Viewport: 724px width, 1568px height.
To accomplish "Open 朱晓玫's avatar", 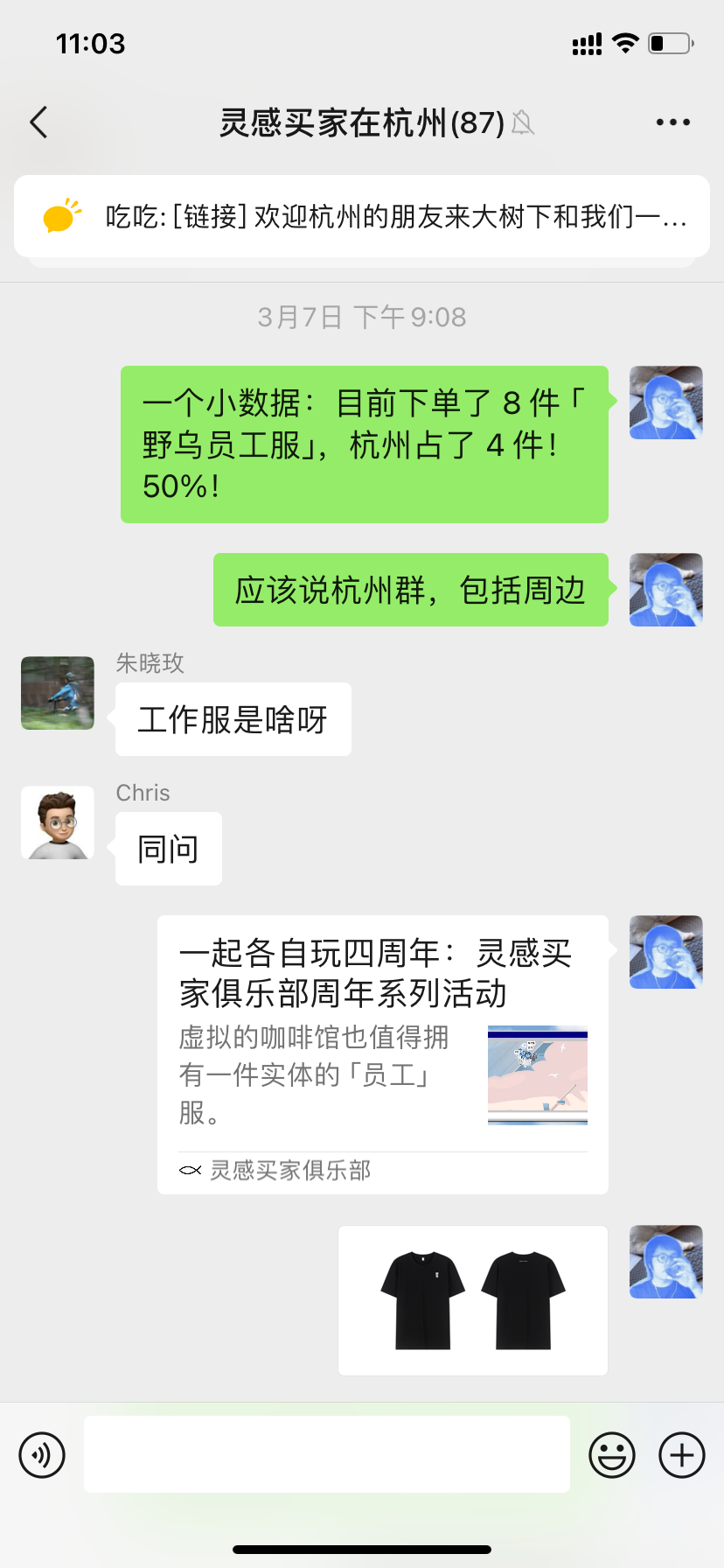I will (57, 692).
